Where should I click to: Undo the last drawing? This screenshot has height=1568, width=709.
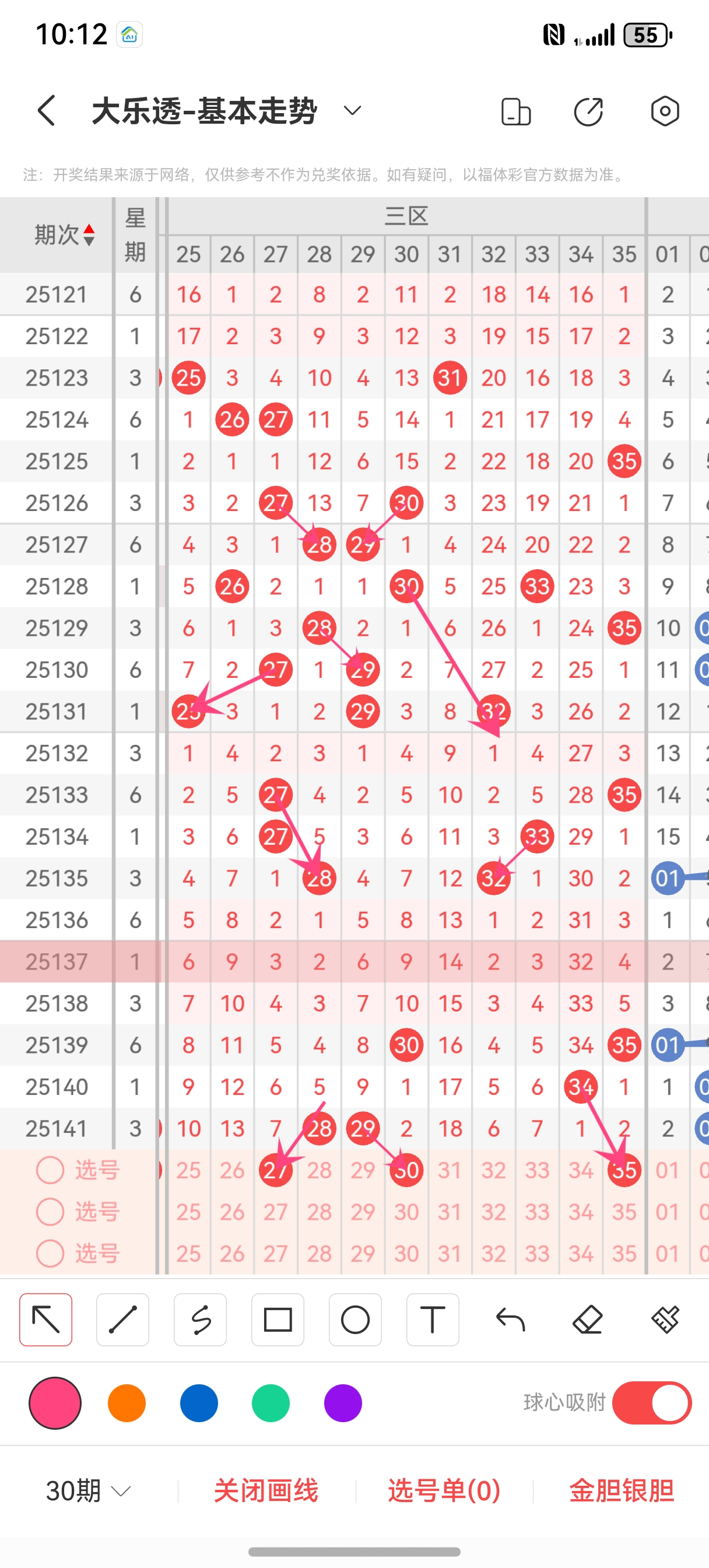click(x=510, y=1319)
